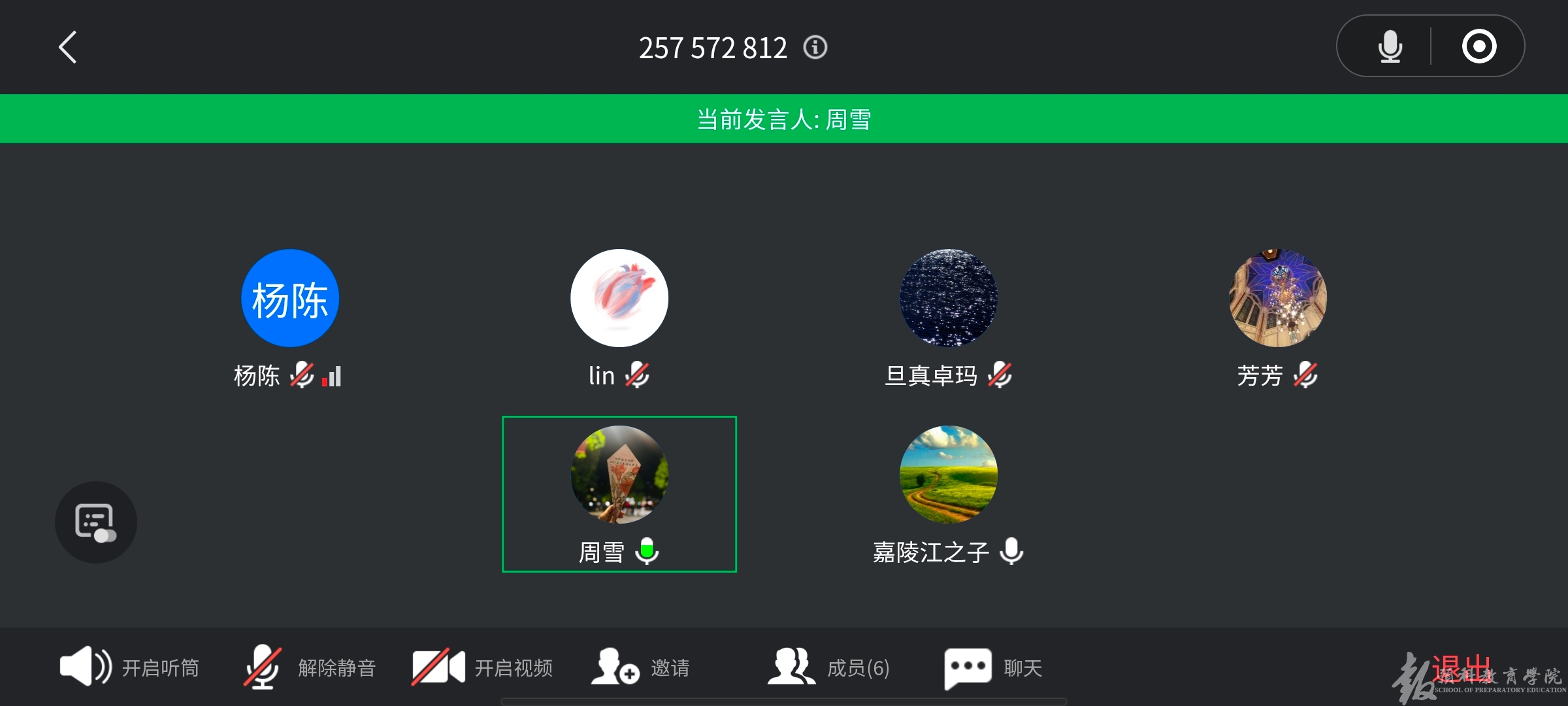Toggle the floating captions button

click(96, 522)
